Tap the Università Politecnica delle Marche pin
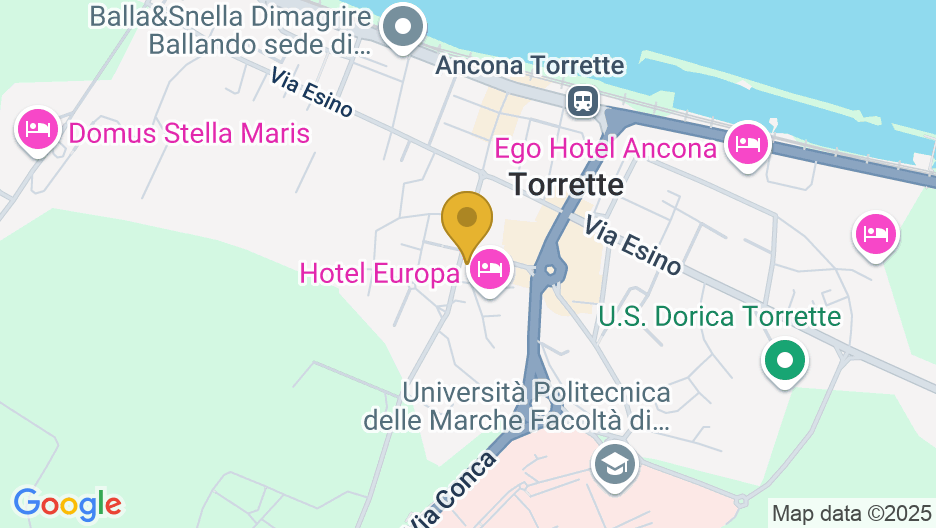This screenshot has height=528, width=936. pyautogui.click(x=614, y=464)
